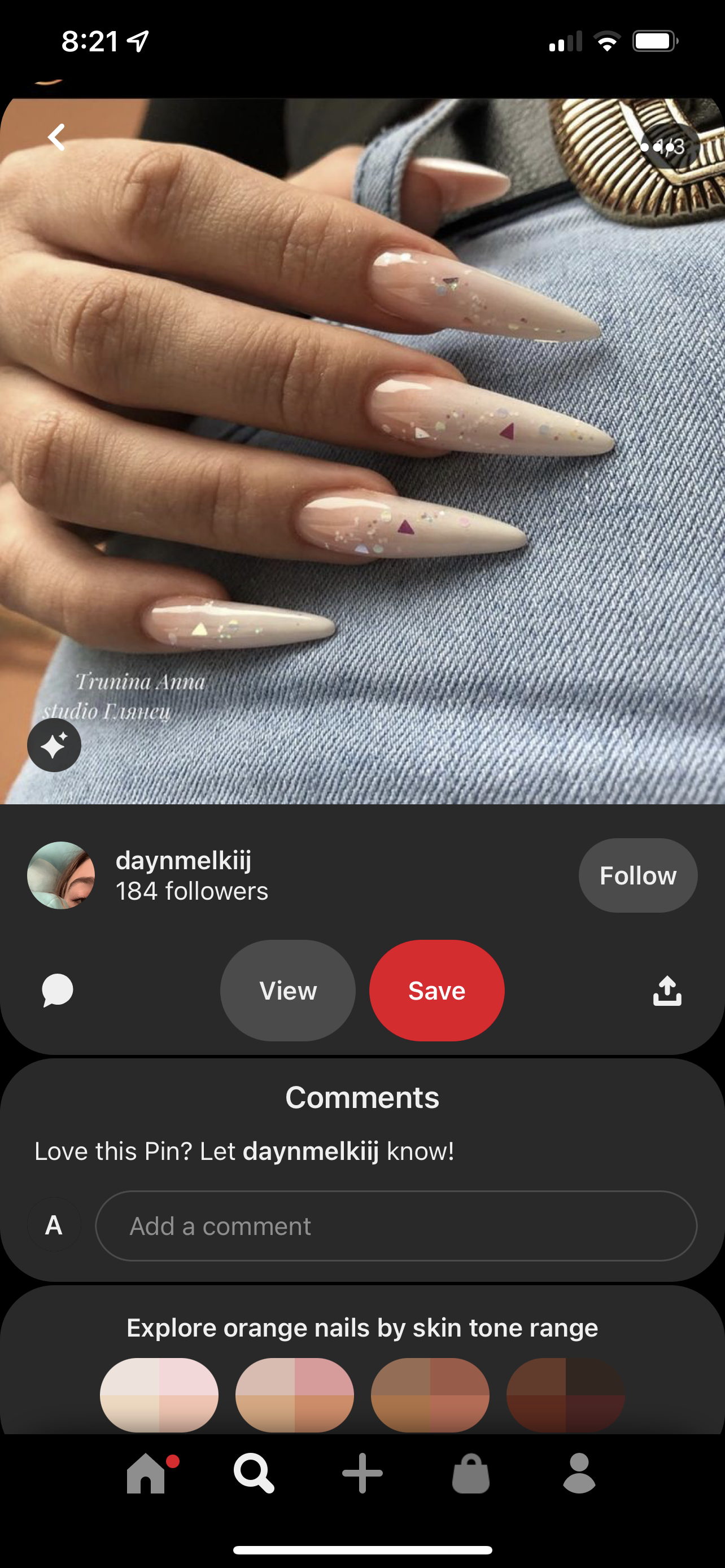Image resolution: width=725 pixels, height=1568 pixels.
Task: Switch to the Home tab
Action: (146, 1473)
